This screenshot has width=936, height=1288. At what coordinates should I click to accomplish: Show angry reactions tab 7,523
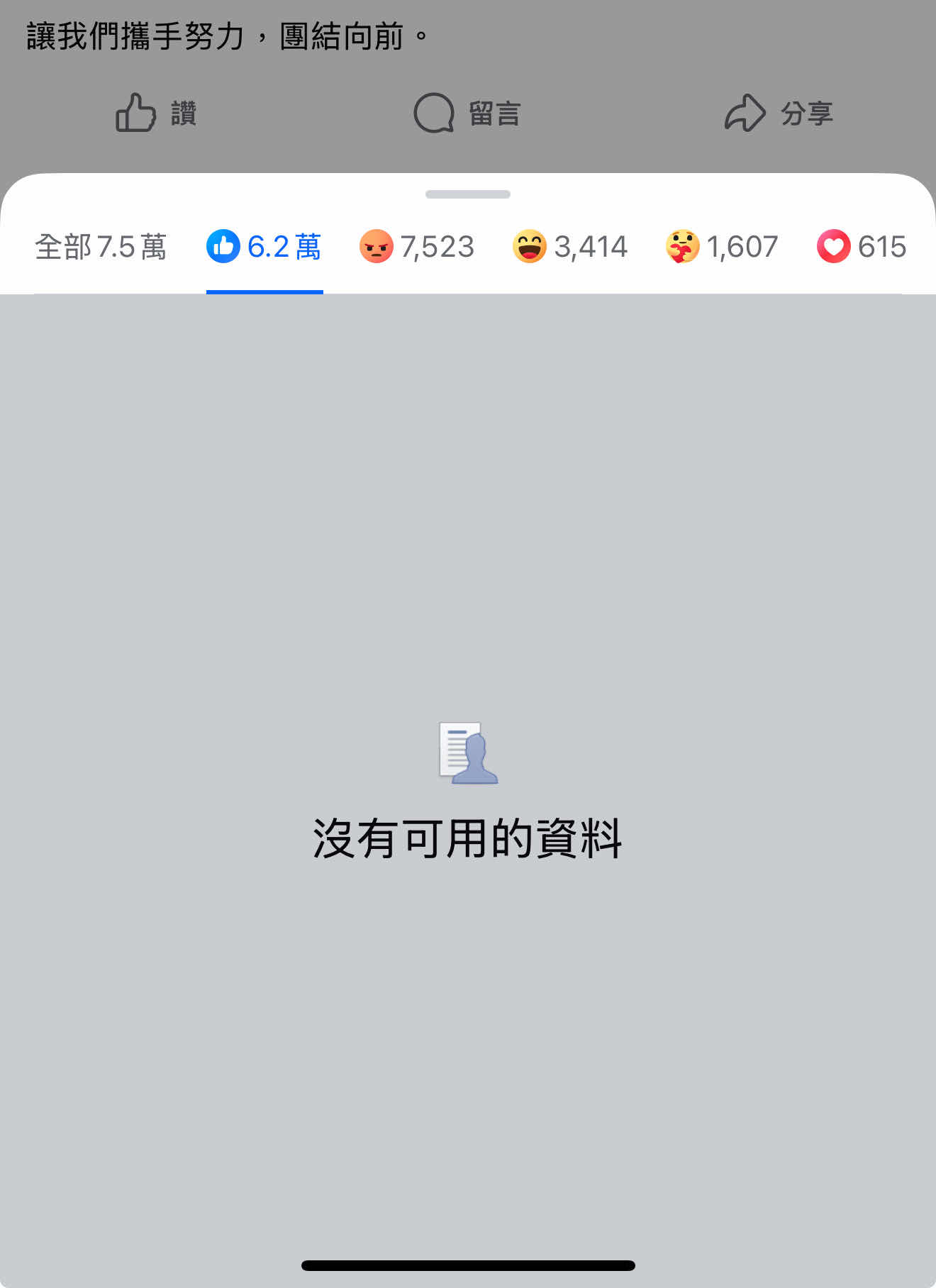pyautogui.click(x=417, y=248)
